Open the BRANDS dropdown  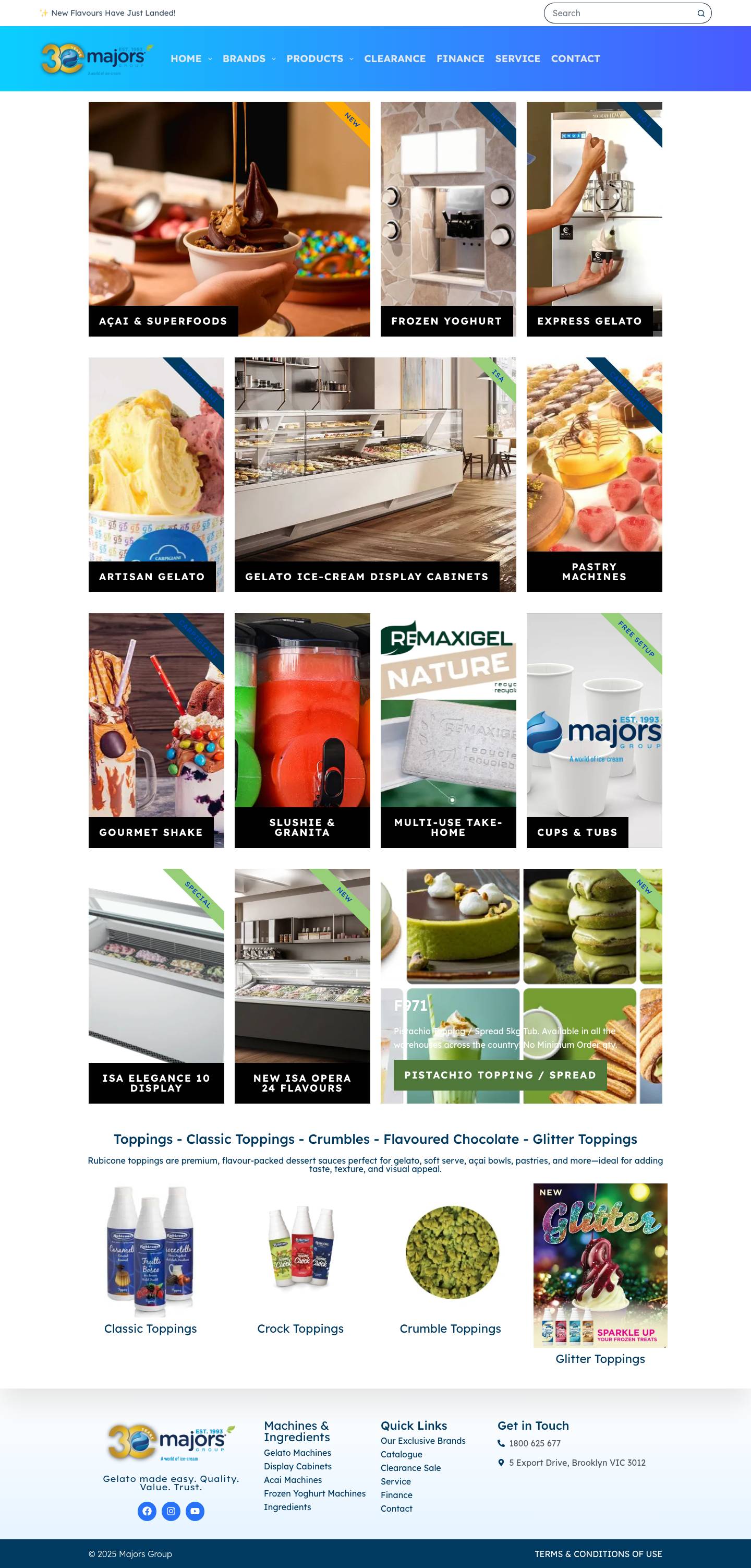[x=245, y=58]
